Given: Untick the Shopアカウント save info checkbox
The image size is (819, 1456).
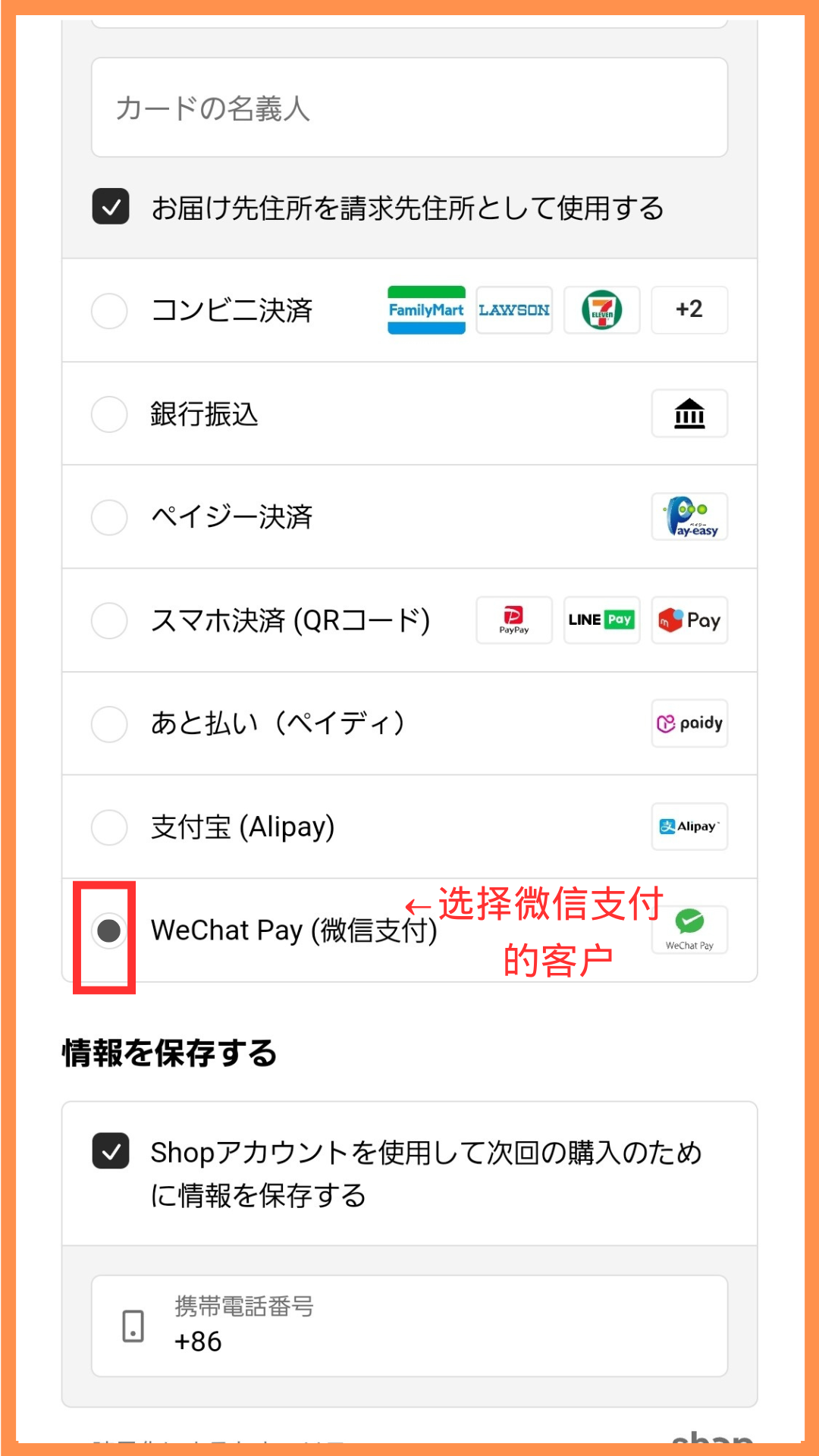Looking at the screenshot, I should [x=111, y=1151].
